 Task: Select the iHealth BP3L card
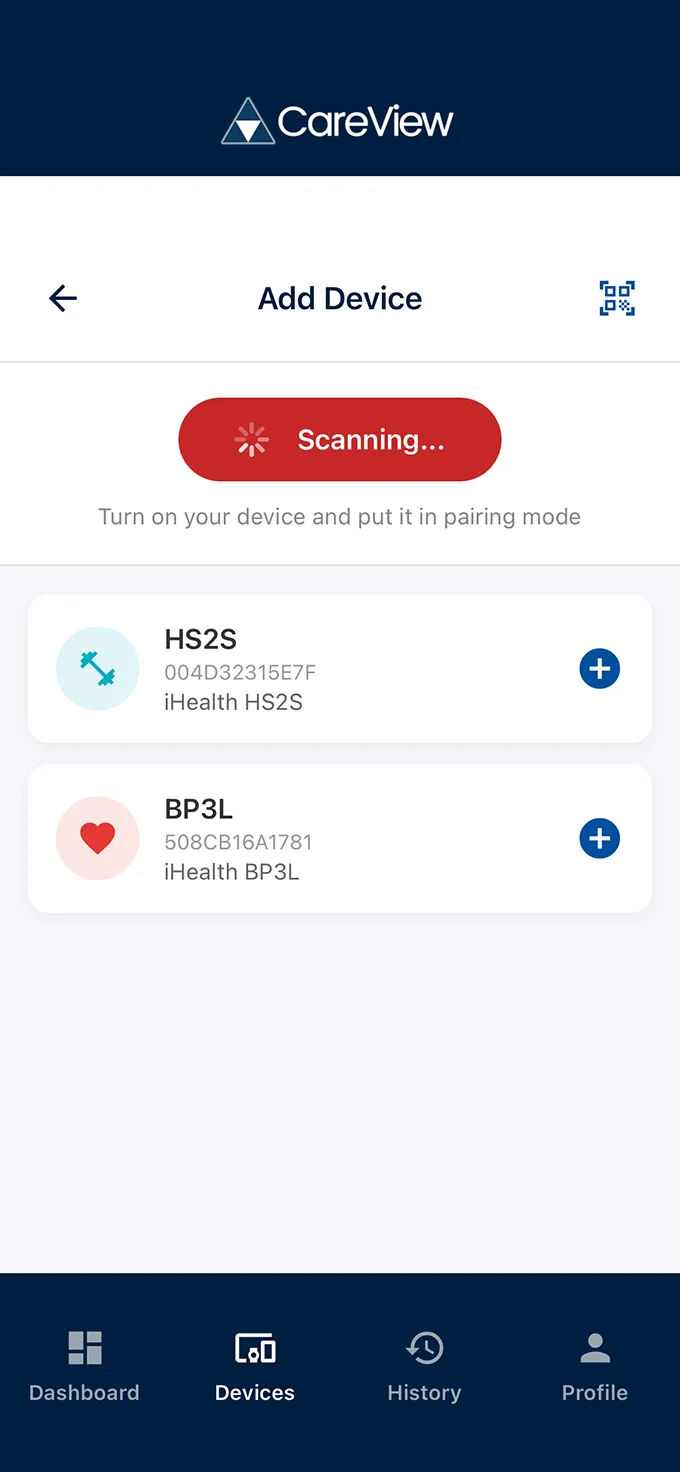pyautogui.click(x=340, y=839)
